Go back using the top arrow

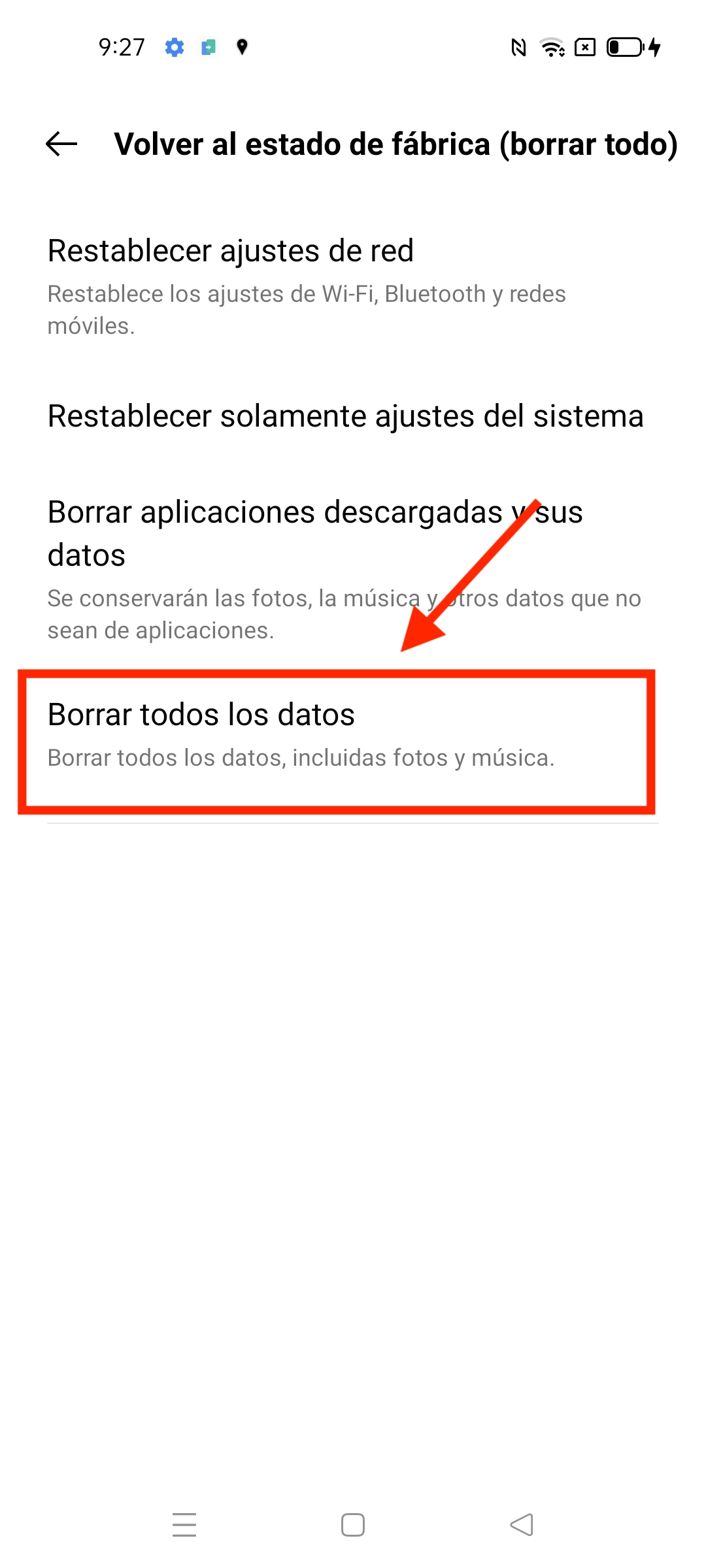pyautogui.click(x=61, y=144)
